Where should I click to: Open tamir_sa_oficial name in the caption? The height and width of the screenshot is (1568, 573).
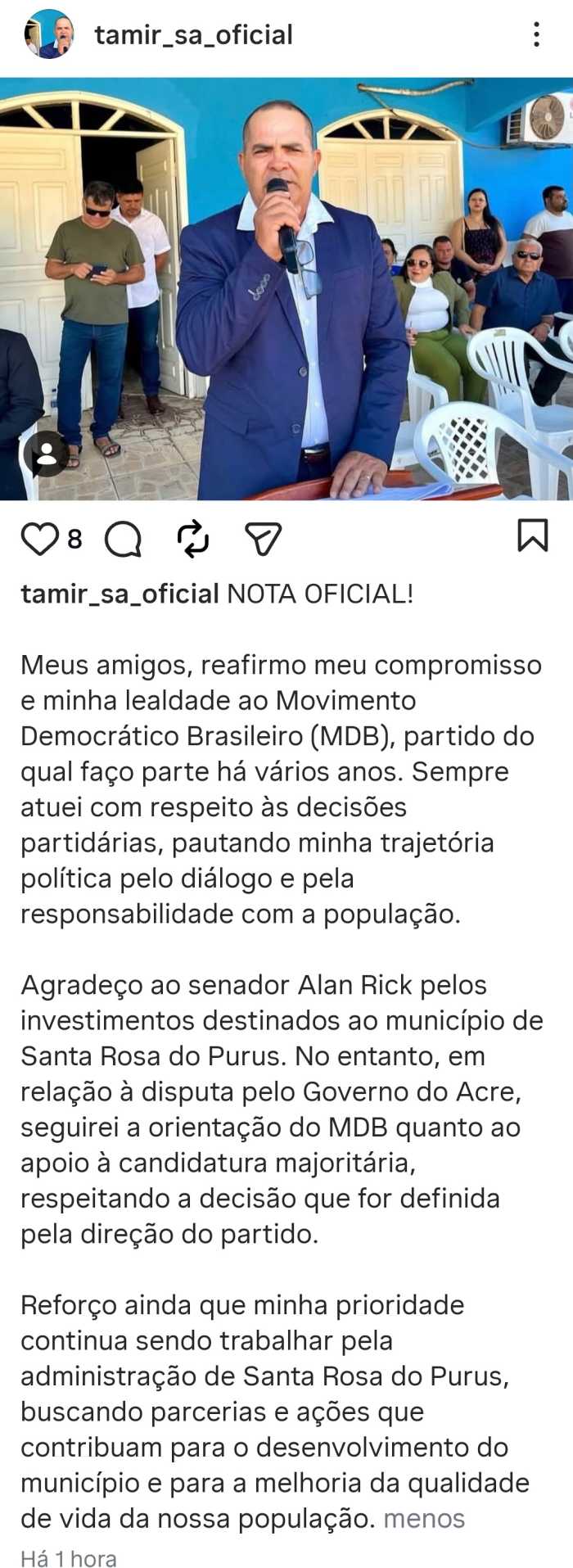click(x=120, y=594)
